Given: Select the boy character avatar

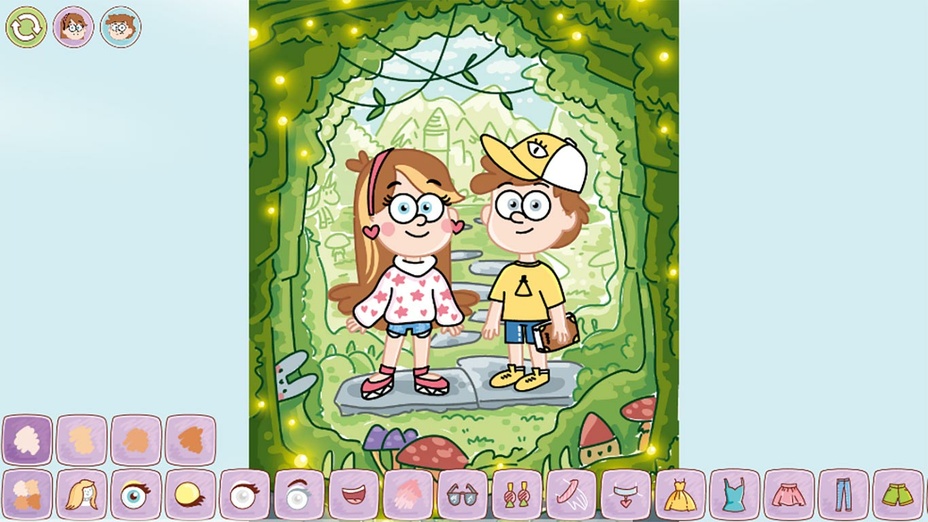Looking at the screenshot, I should pyautogui.click(x=120, y=27).
